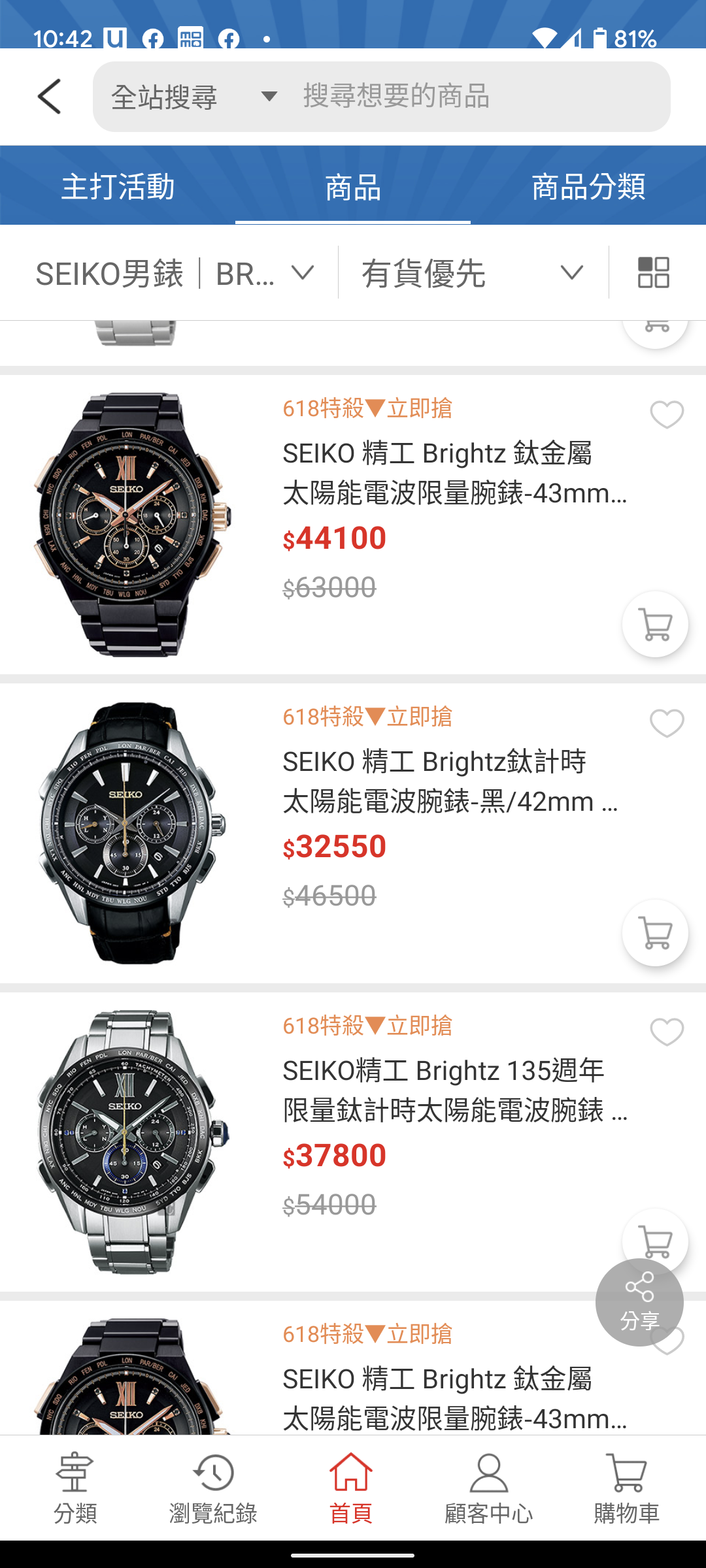
Task: Open the $32550 Brightz 42mm watch
Action: [x=450, y=781]
